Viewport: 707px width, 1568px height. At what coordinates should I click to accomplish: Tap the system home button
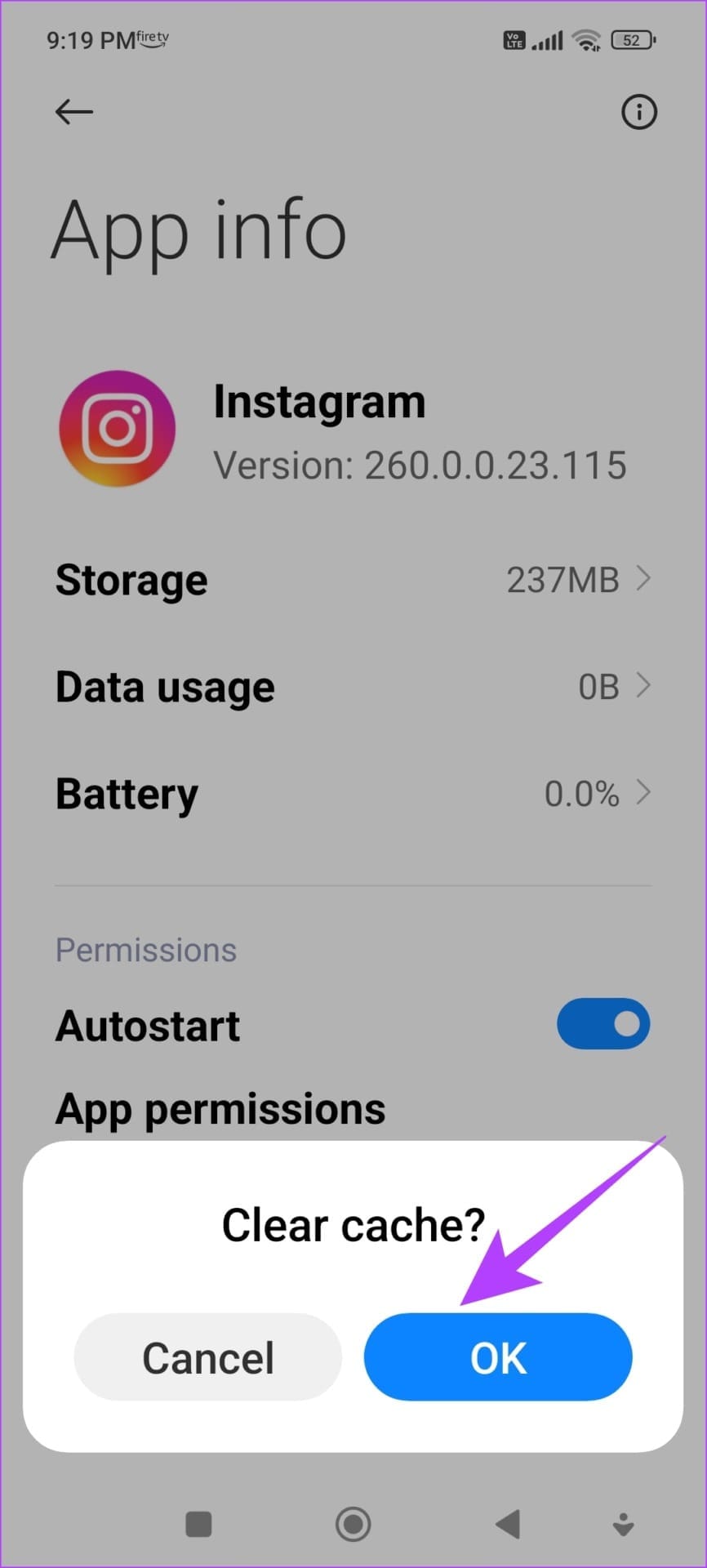(353, 1524)
